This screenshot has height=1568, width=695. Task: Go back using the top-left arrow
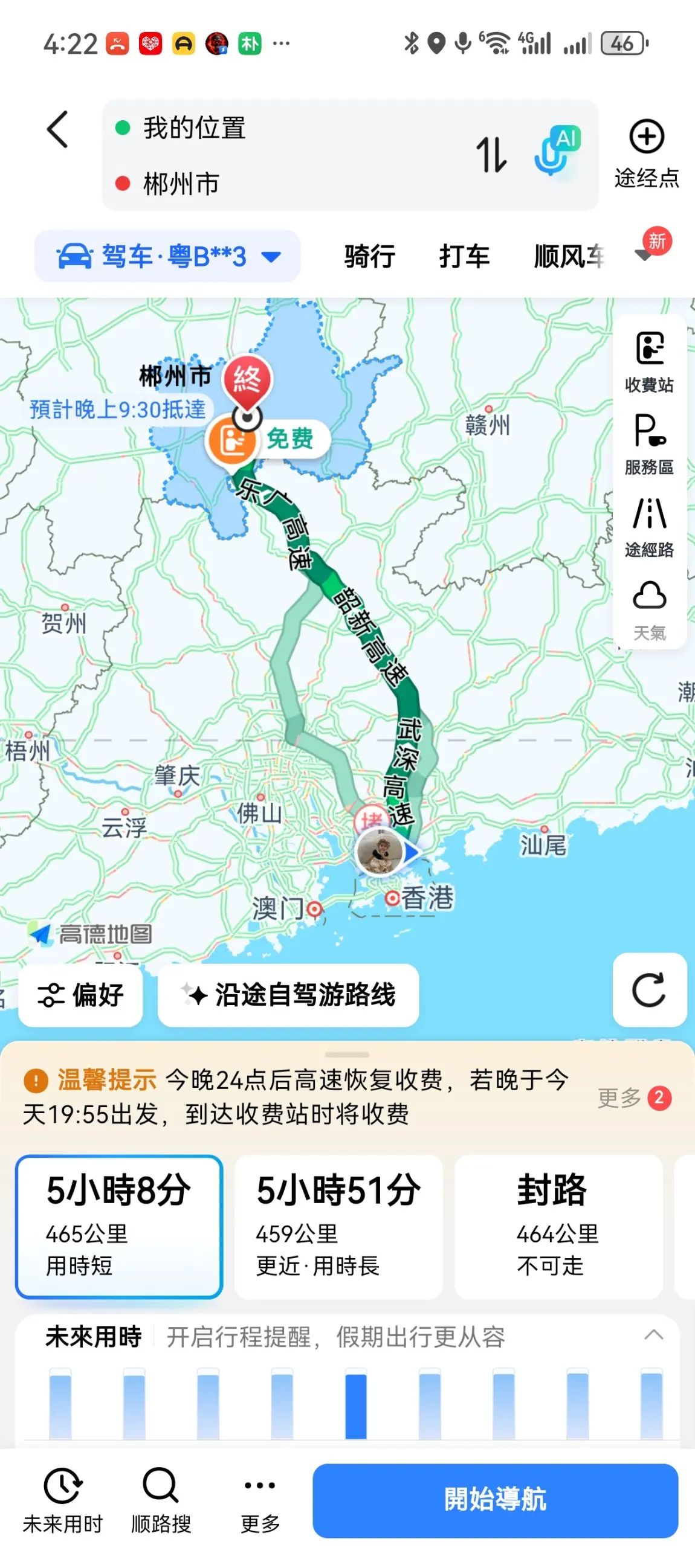point(58,130)
